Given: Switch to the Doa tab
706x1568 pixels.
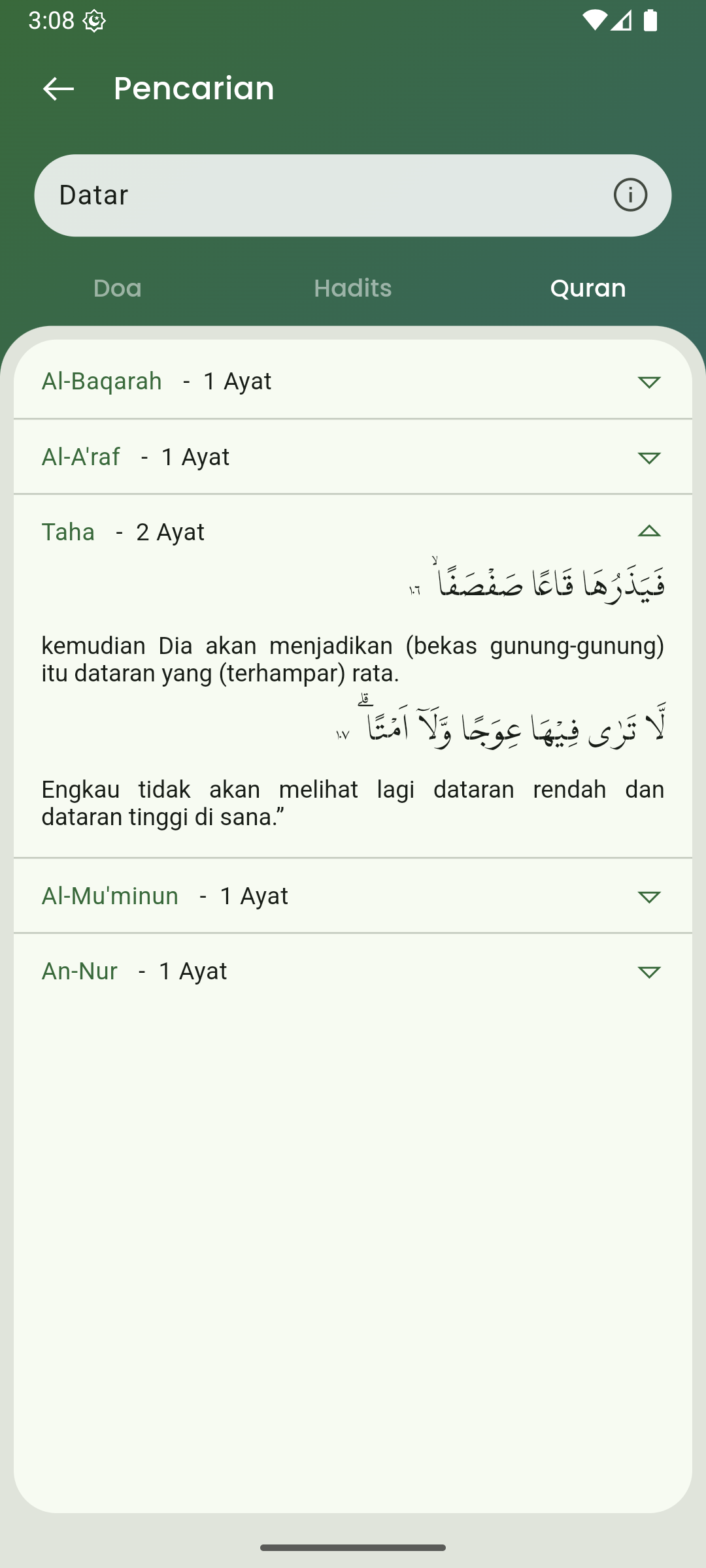Looking at the screenshot, I should [118, 288].
